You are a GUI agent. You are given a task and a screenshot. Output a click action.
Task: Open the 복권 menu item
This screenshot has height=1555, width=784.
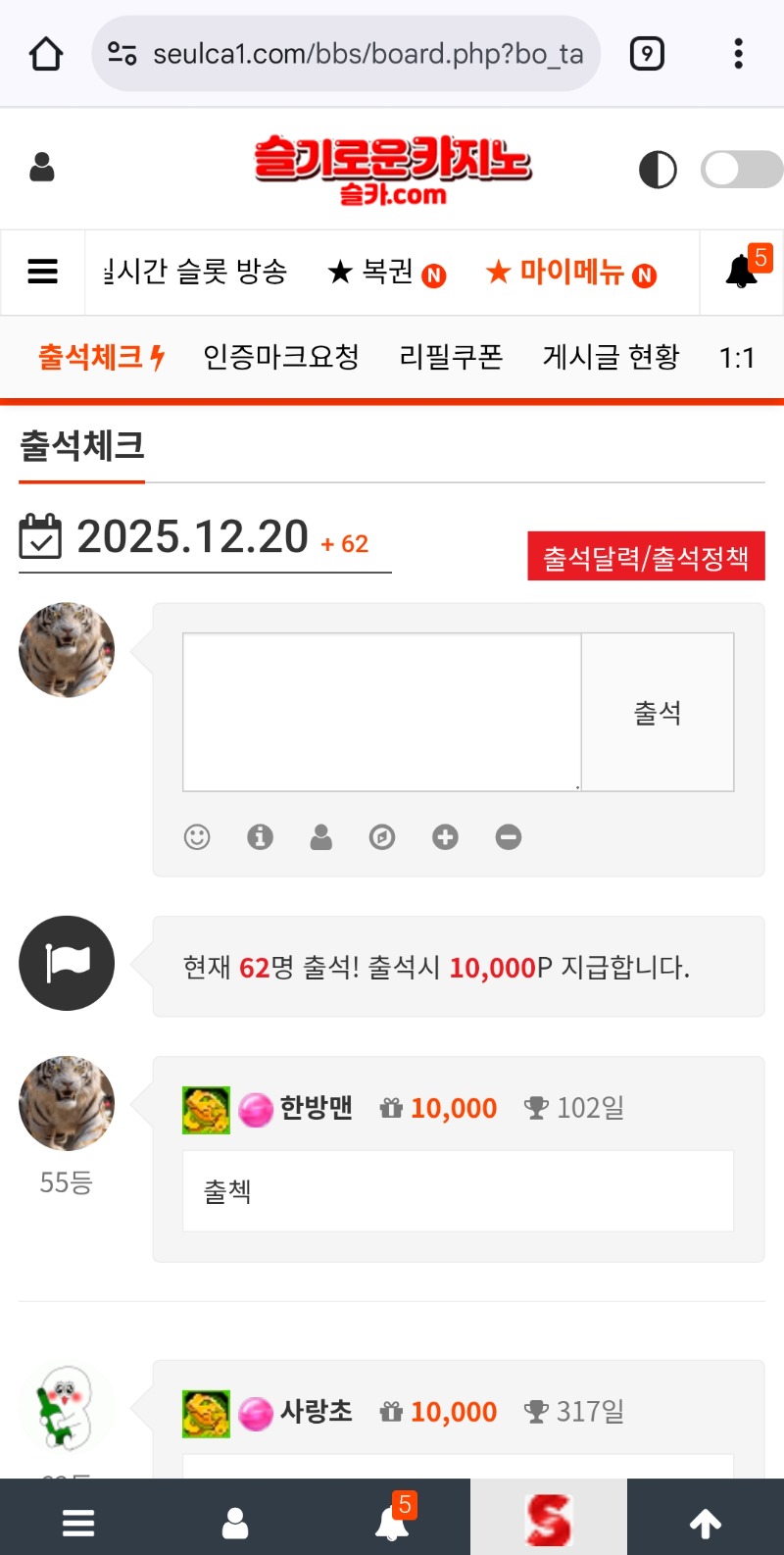(386, 272)
